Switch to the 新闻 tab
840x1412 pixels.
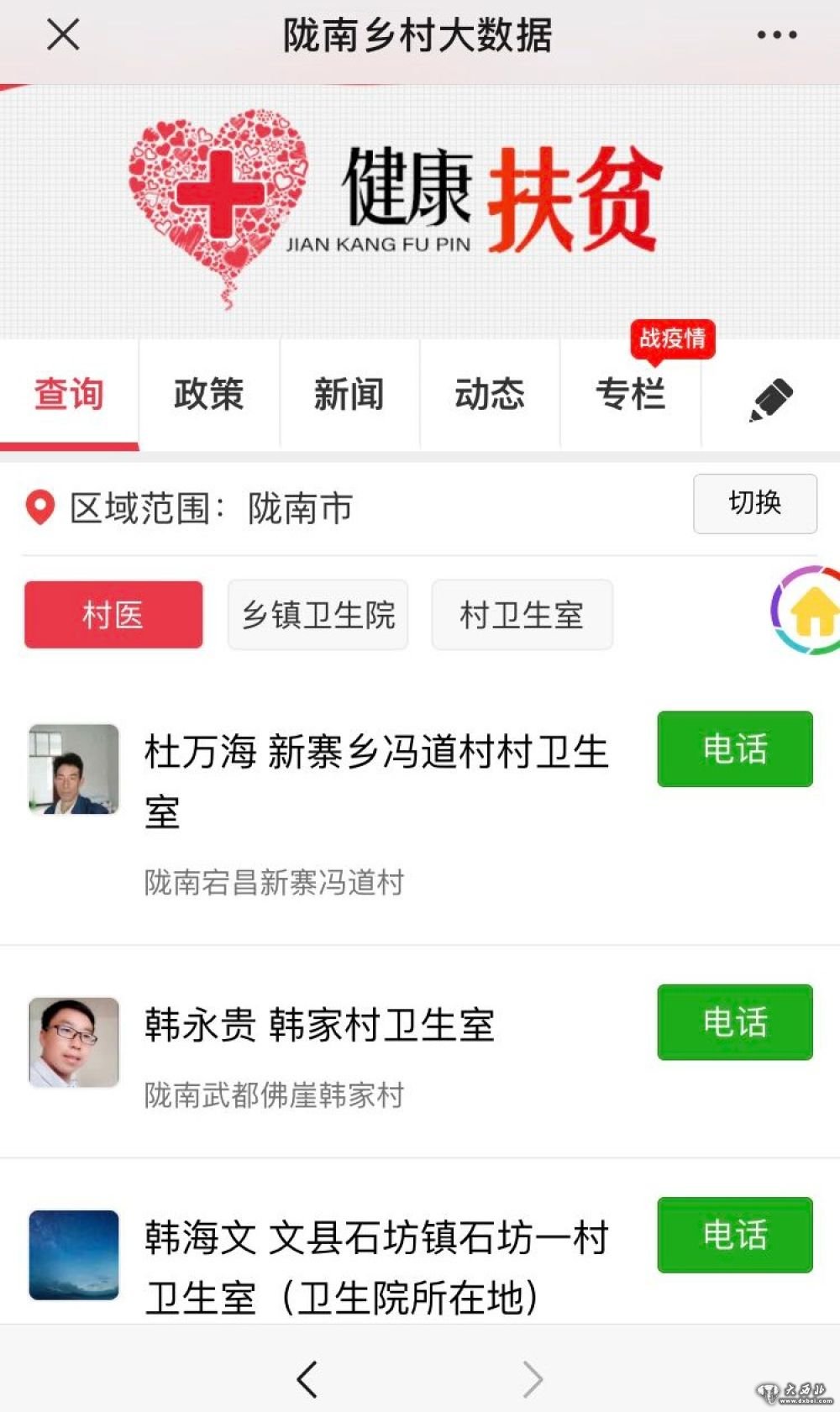coord(349,394)
